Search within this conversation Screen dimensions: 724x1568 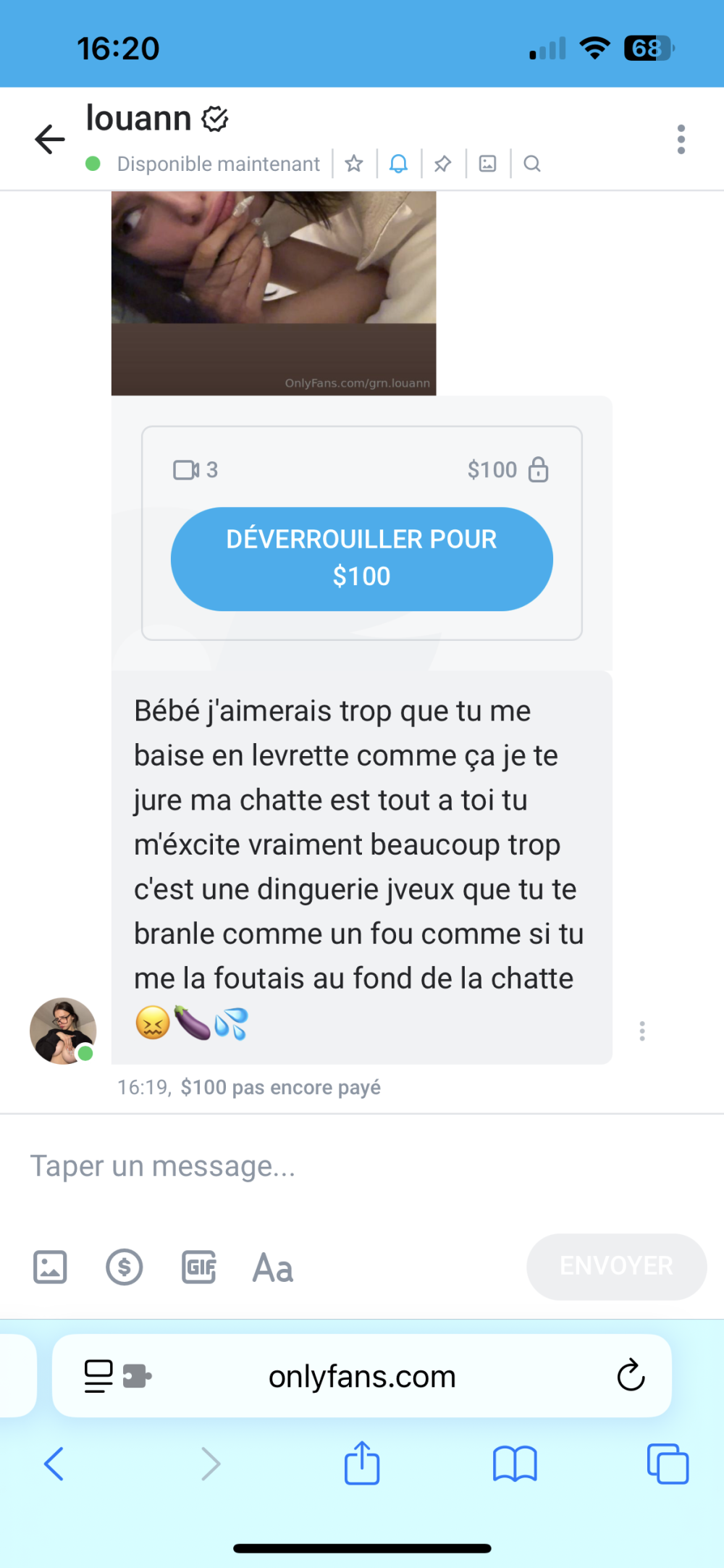click(x=532, y=164)
